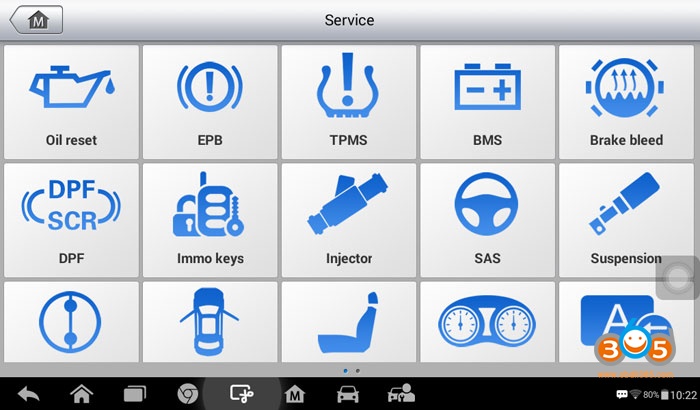Open the Oil reset service
This screenshot has width=700, height=410.
tap(71, 102)
